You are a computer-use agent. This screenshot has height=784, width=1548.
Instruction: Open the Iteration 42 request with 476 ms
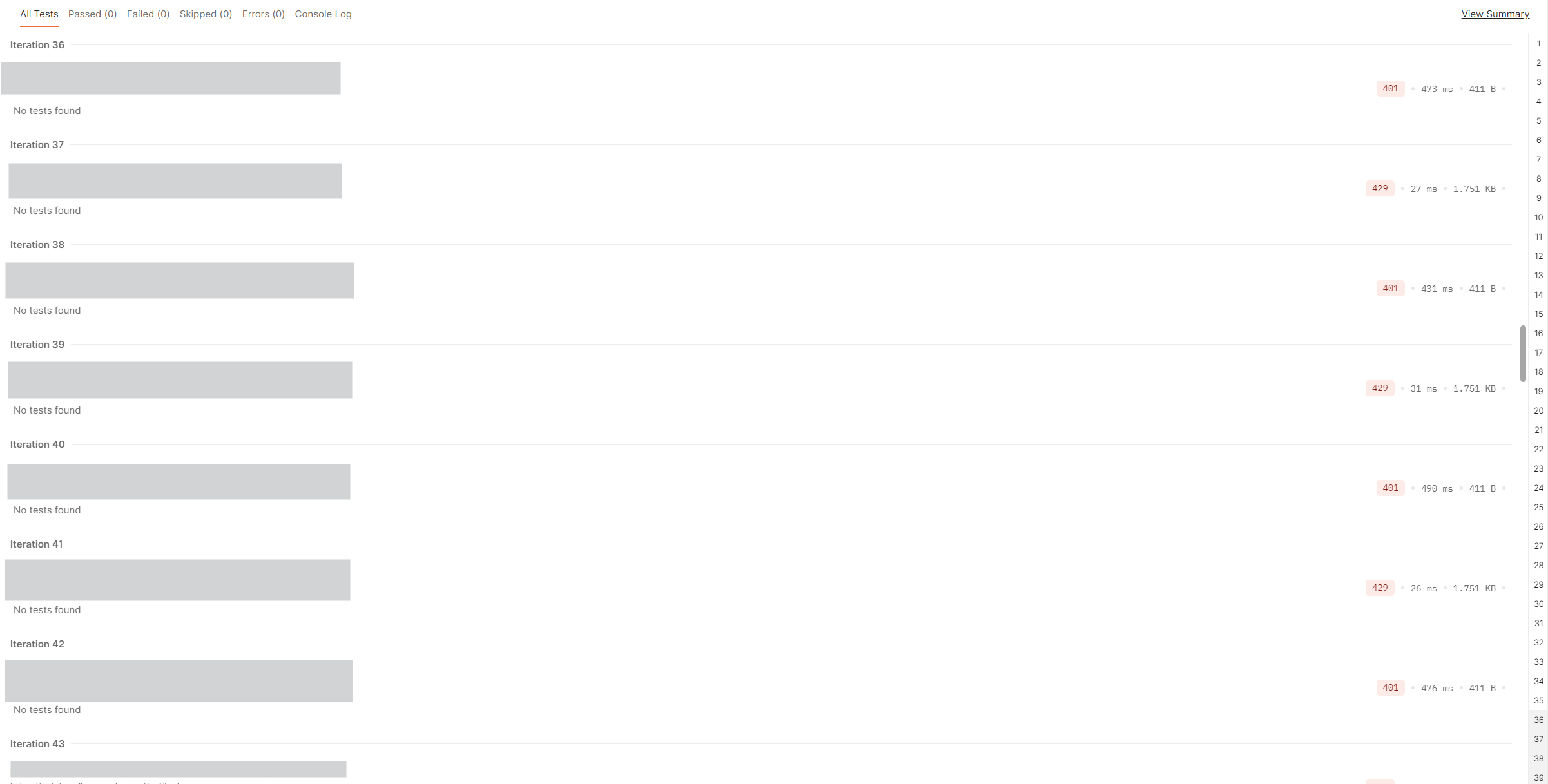(179, 681)
